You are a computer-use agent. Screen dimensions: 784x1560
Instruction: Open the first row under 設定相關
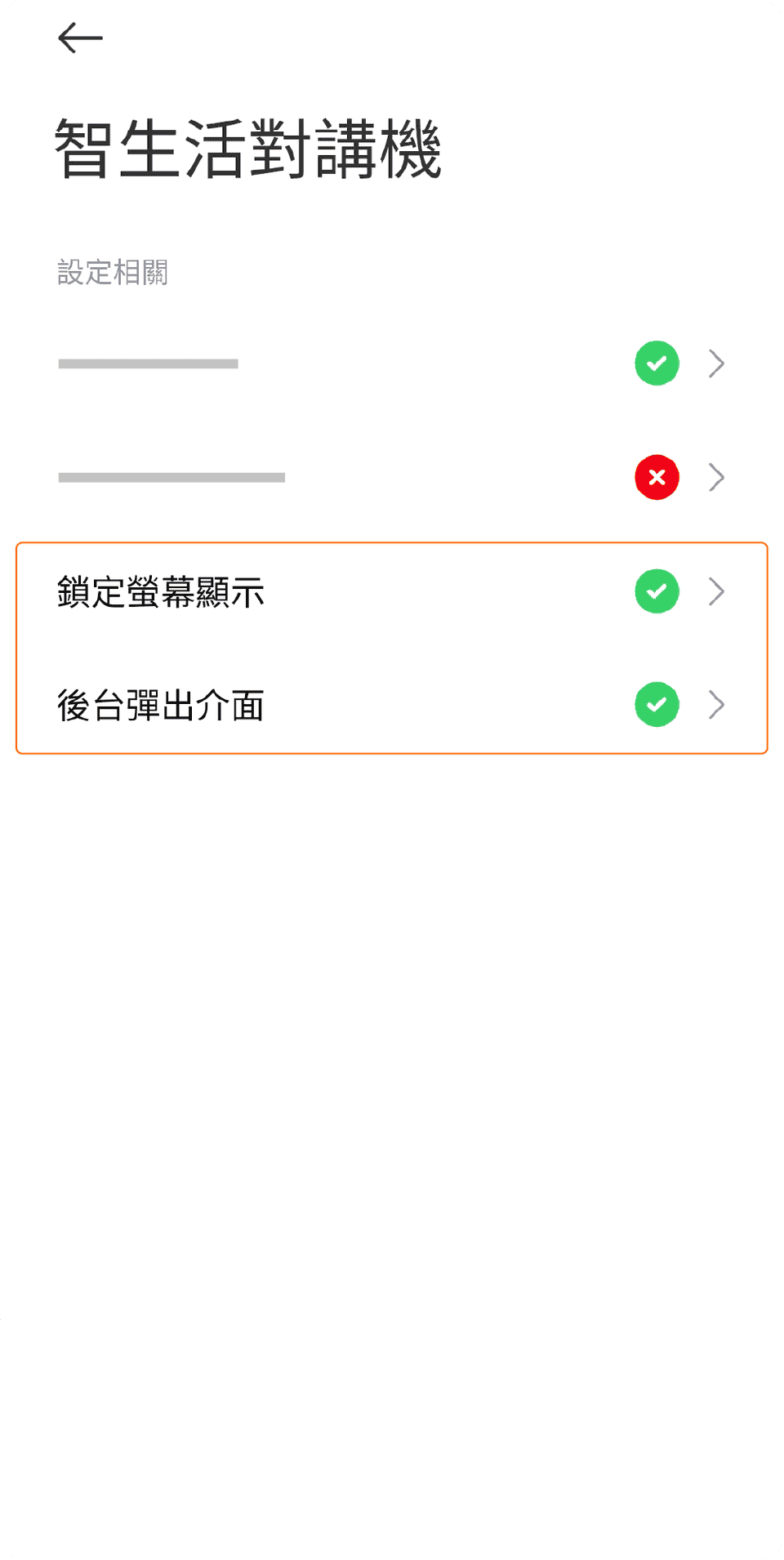[390, 363]
